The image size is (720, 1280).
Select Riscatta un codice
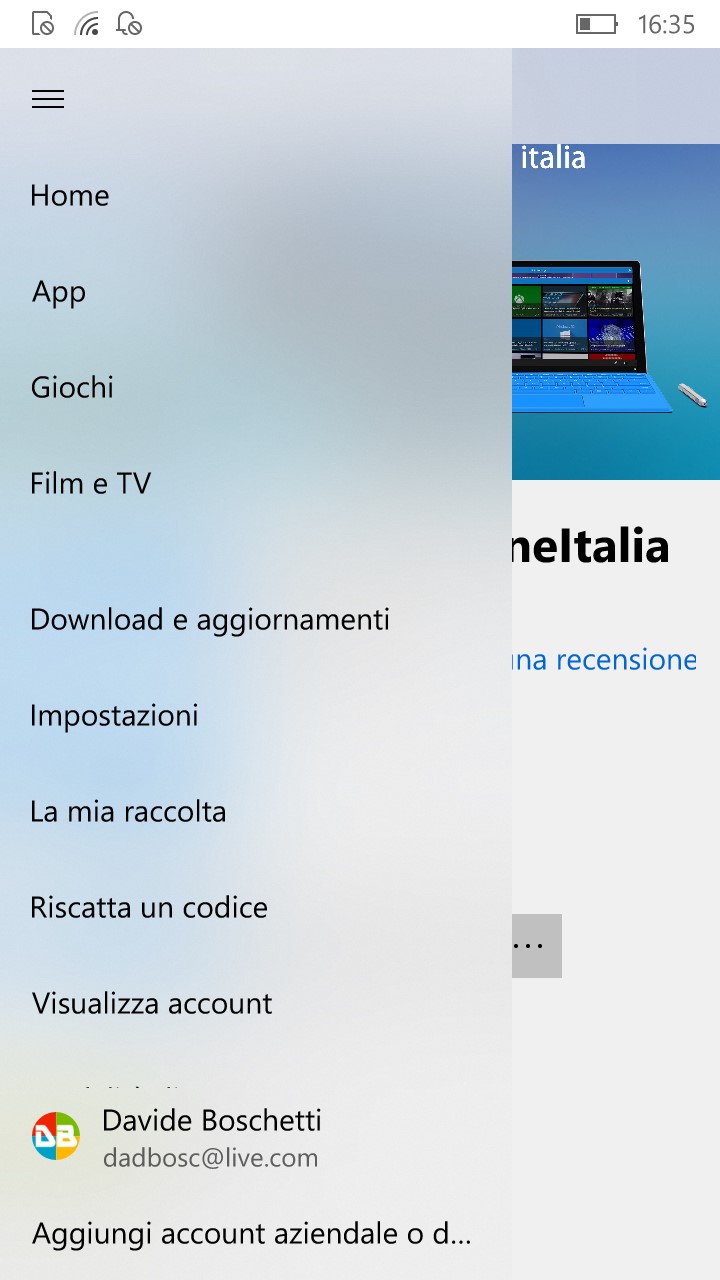[256, 907]
